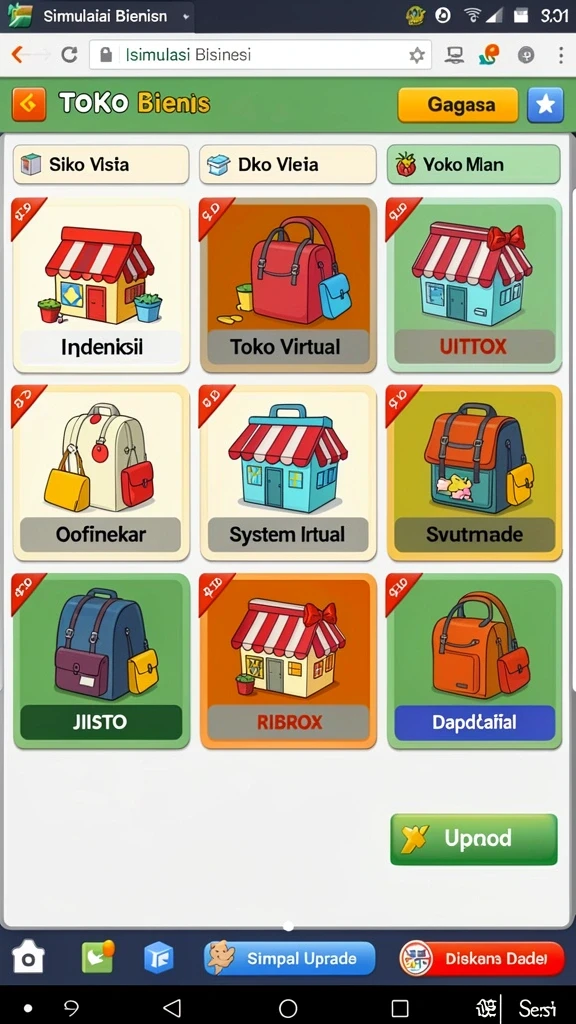Viewport: 576px width, 1024px height.
Task: Switch to the Siko Vista tab
Action: coord(101,164)
